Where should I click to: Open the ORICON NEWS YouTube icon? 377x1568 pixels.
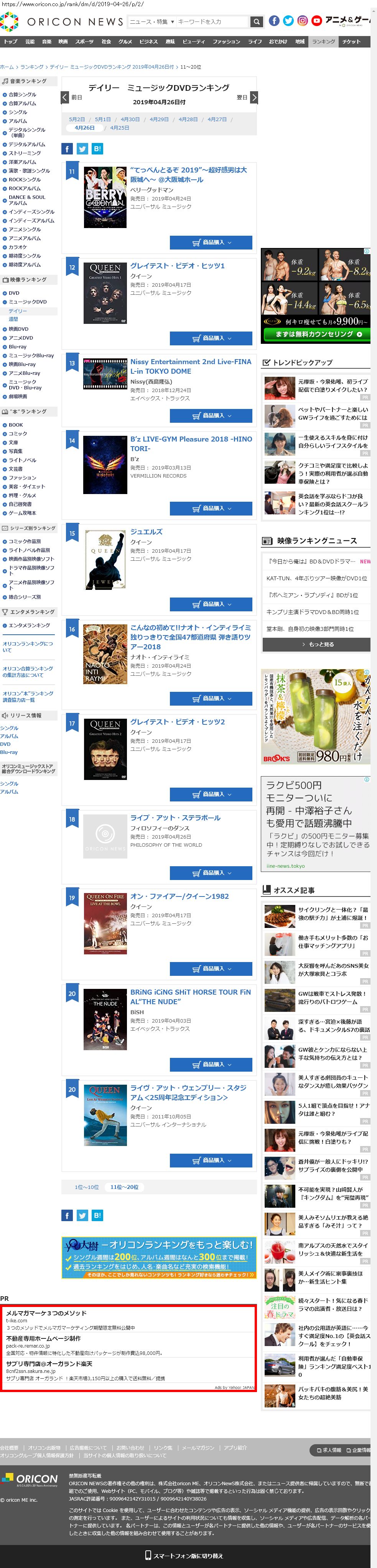[316, 21]
